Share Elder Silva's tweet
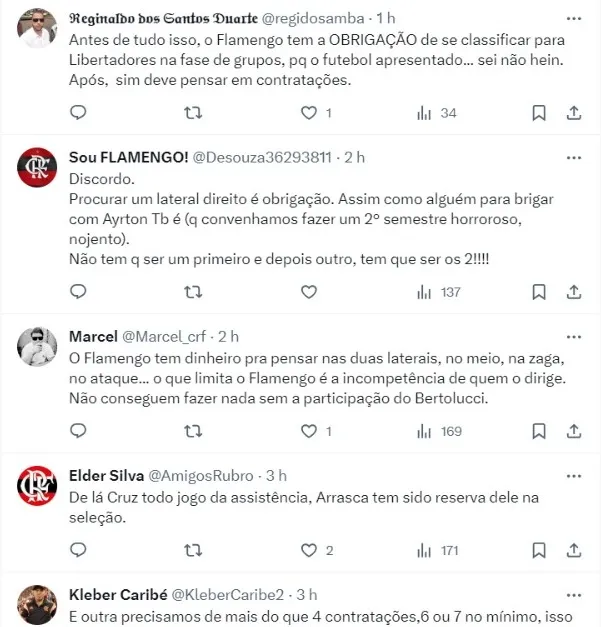The image size is (601, 627). tap(573, 550)
